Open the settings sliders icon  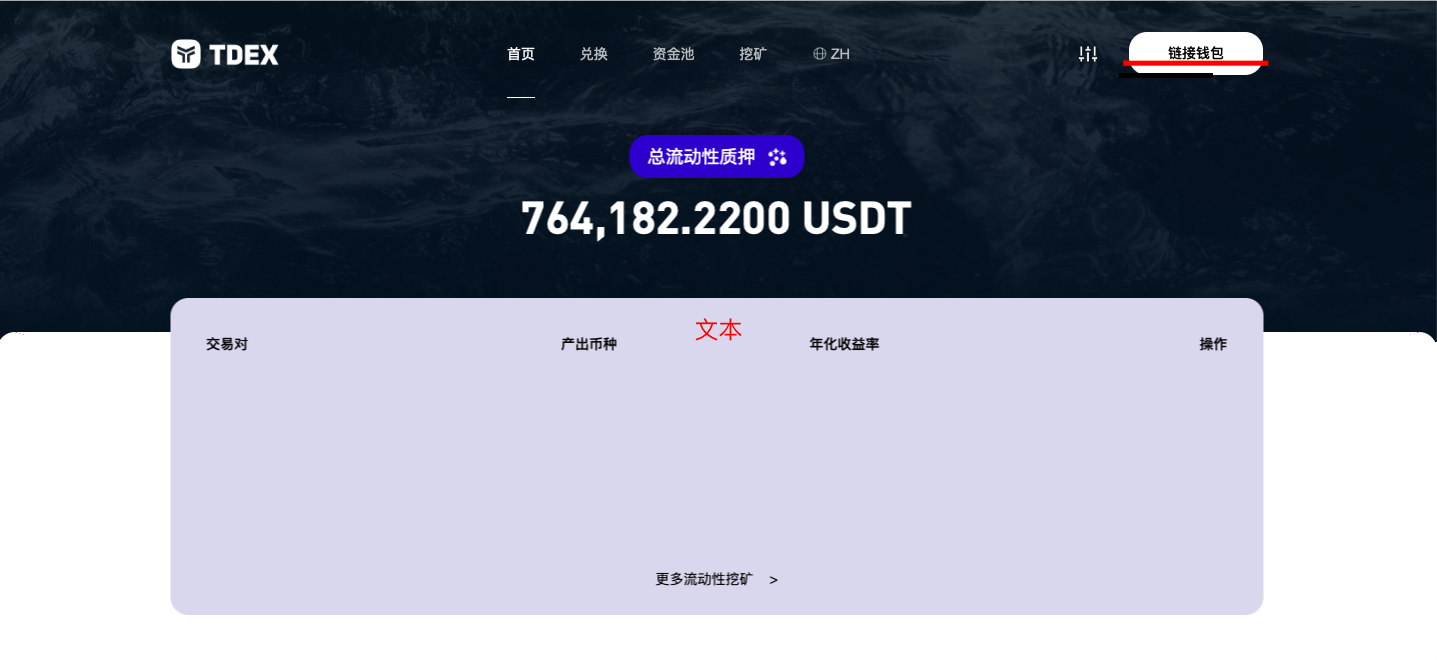(1088, 54)
